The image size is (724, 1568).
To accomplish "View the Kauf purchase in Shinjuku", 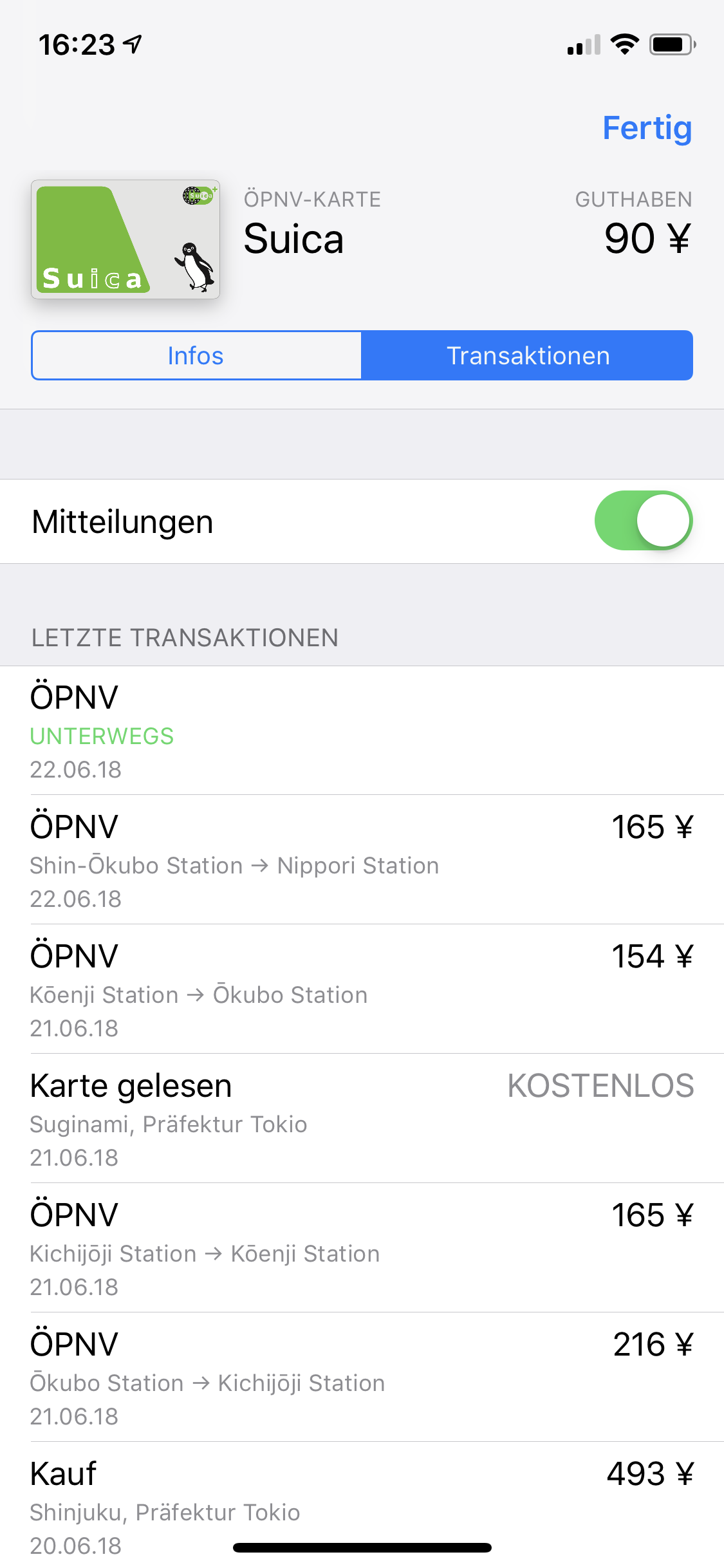I will click(x=362, y=1505).
